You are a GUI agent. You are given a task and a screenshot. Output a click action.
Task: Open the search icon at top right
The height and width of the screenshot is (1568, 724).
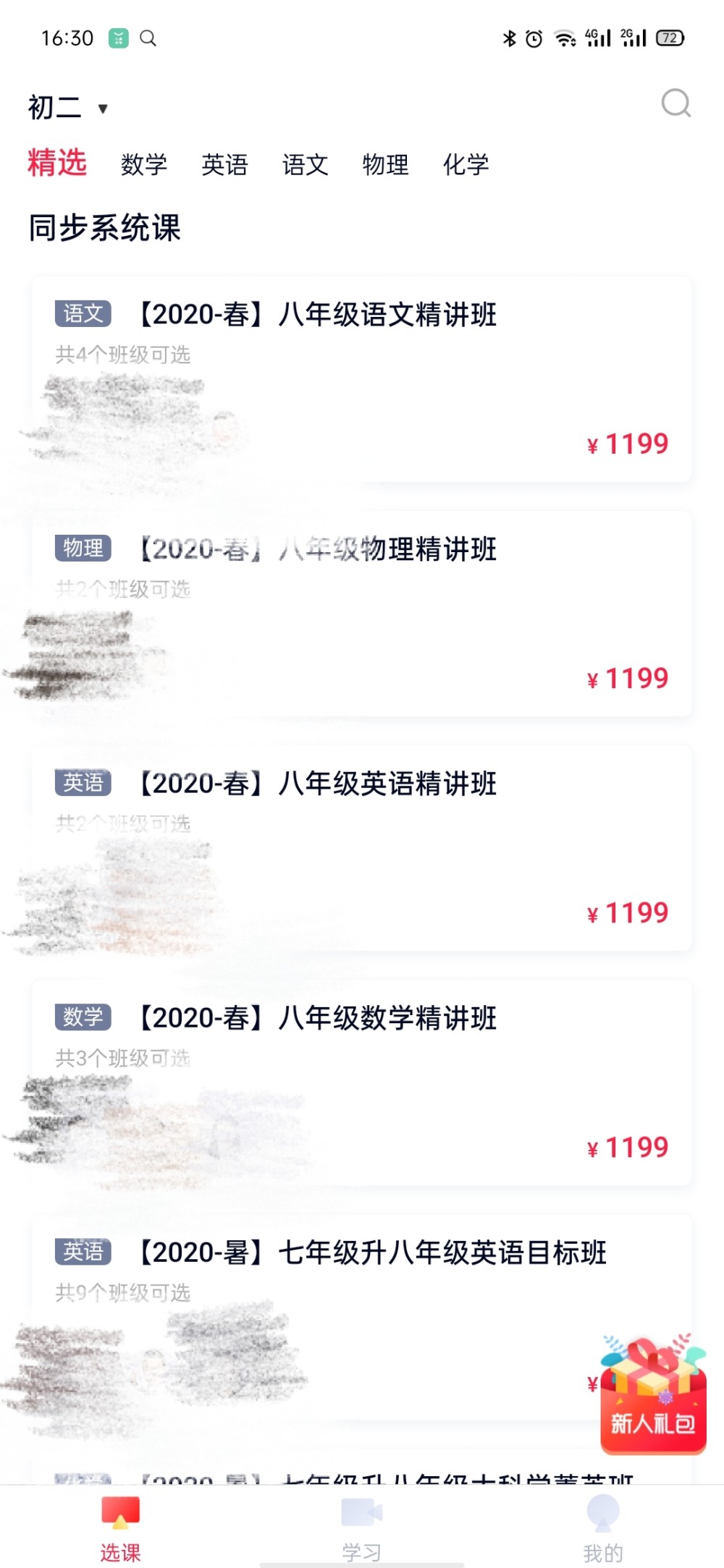click(675, 106)
